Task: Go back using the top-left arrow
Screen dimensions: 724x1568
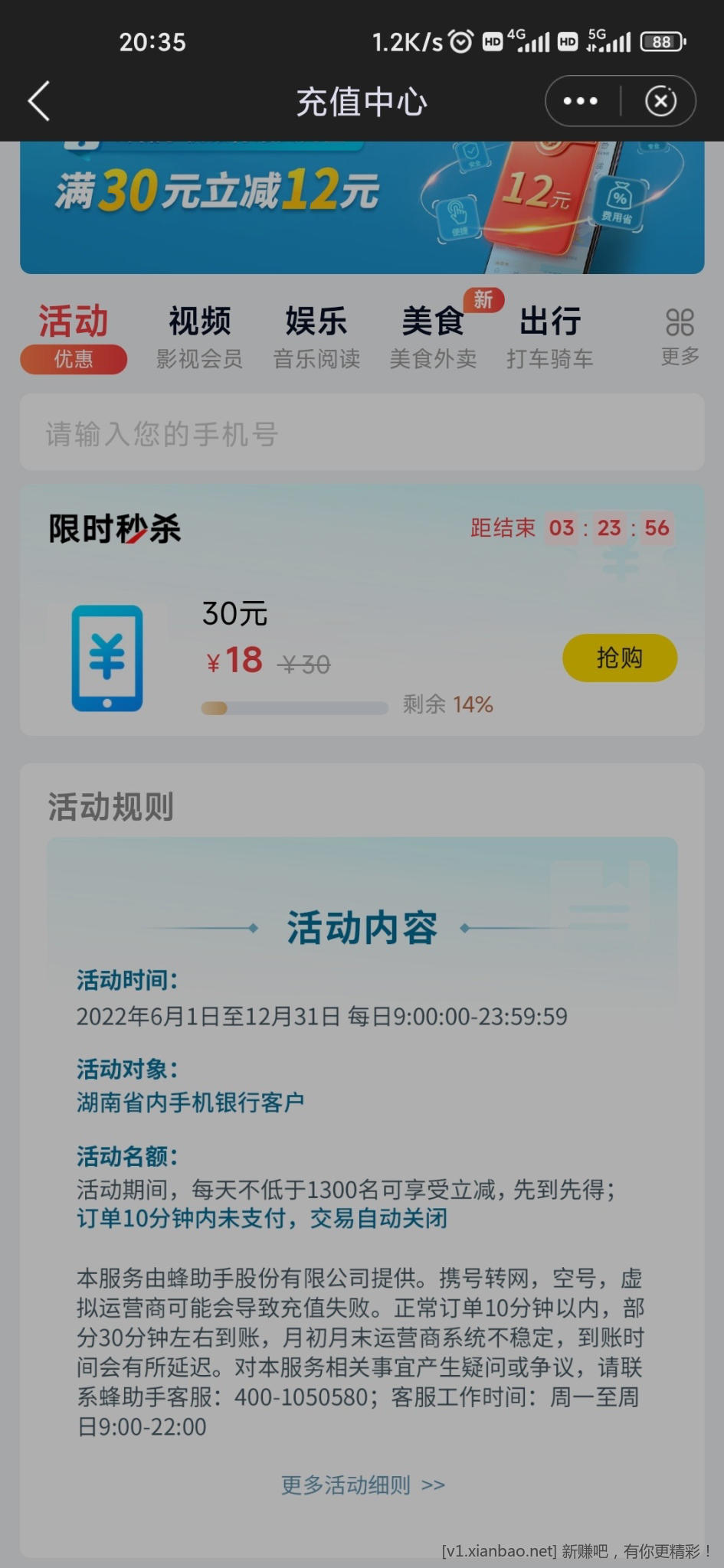Action: click(40, 101)
